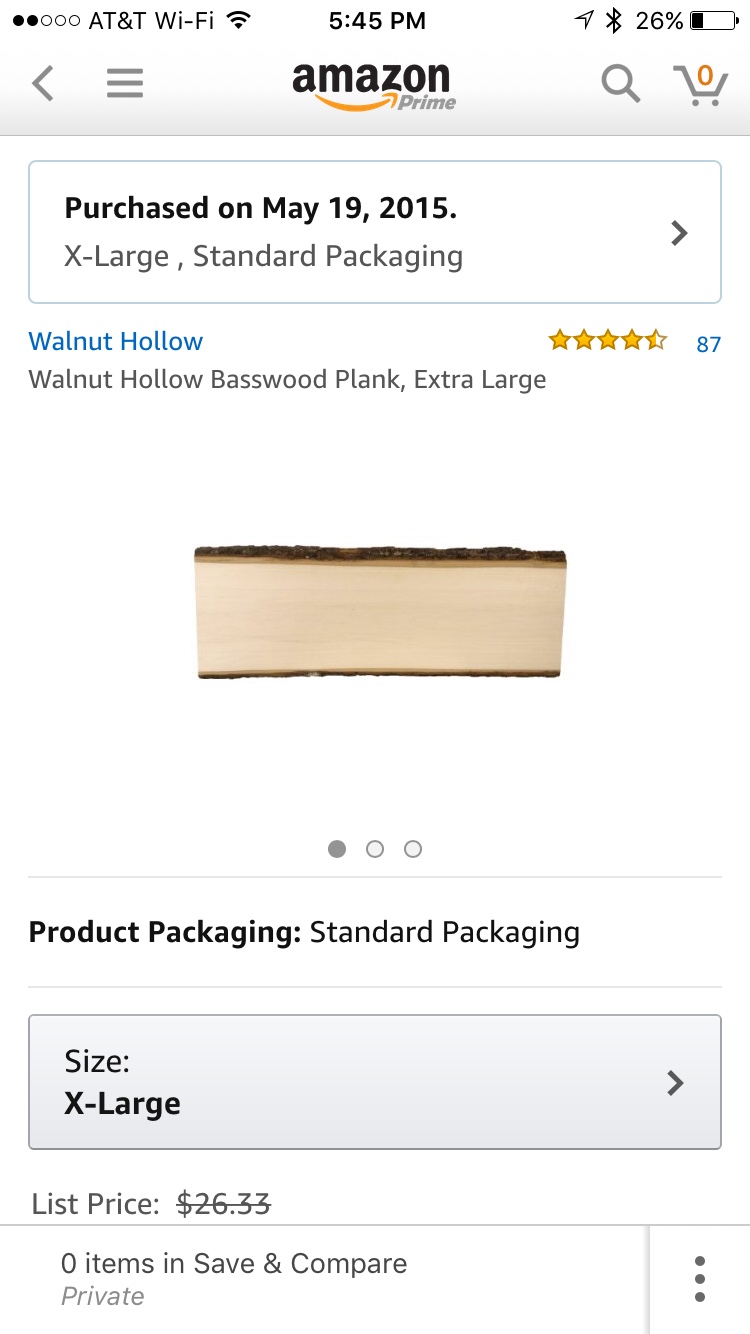Visit the Walnut Hollow brand link
This screenshot has height=1334, width=750.
[x=116, y=341]
